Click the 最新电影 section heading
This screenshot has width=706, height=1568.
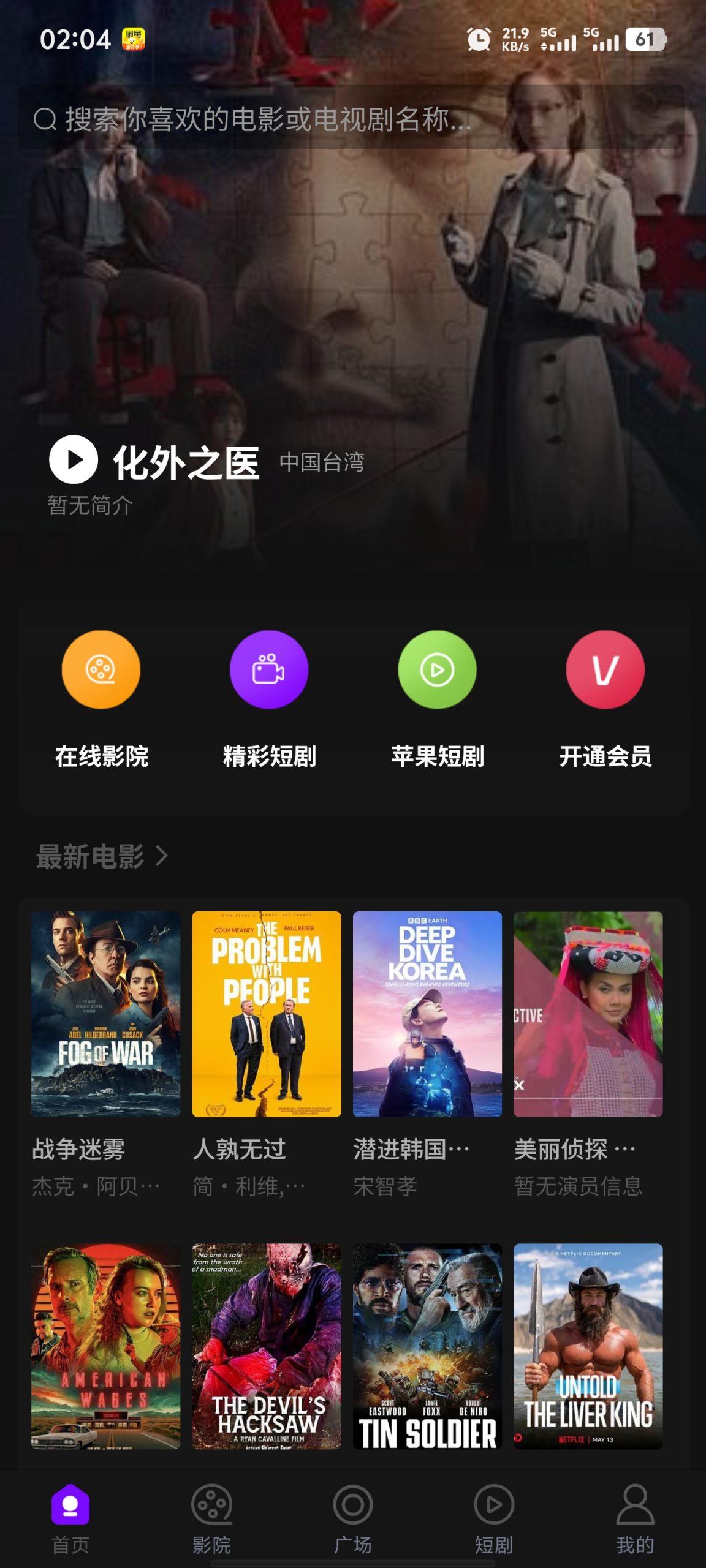[x=89, y=856]
